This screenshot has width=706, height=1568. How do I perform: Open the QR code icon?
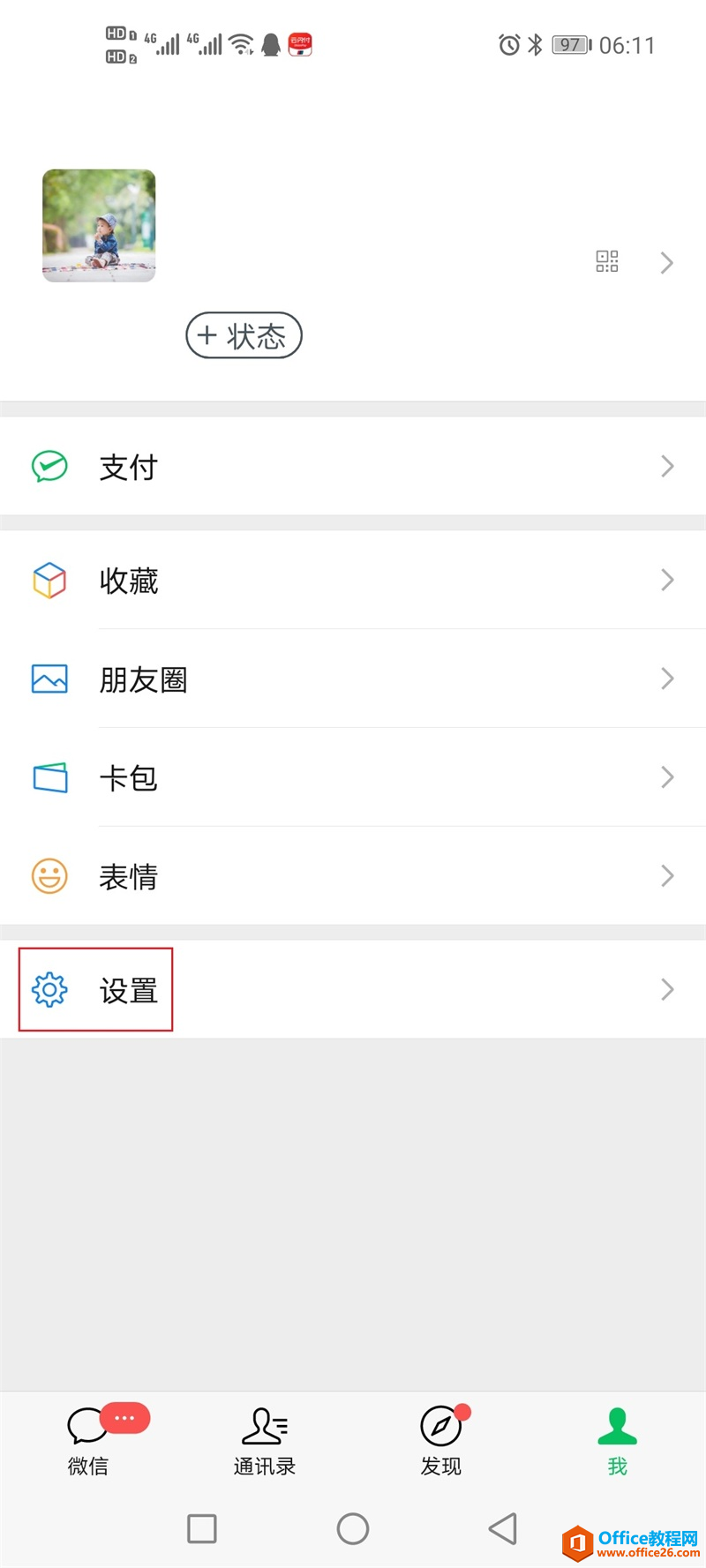click(x=607, y=261)
